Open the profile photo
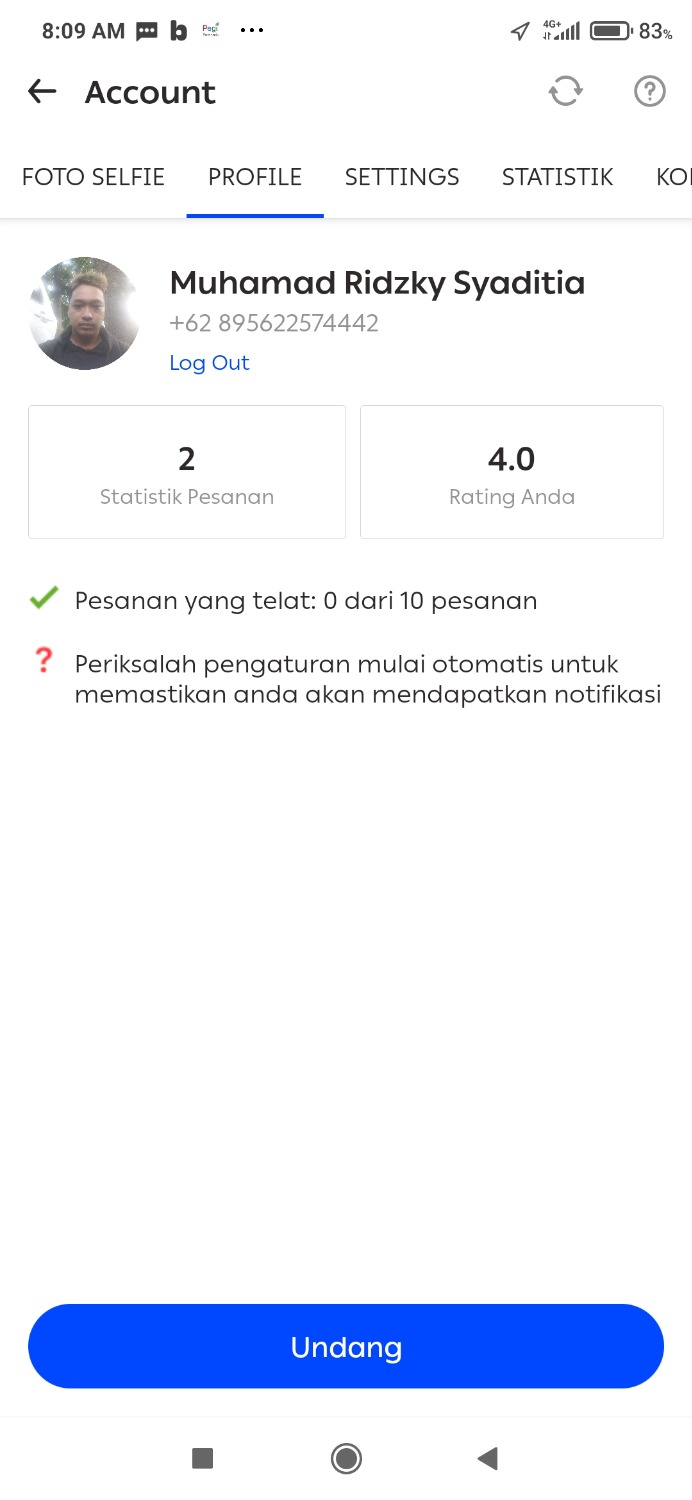Viewport: 692px width, 1500px height. tap(85, 314)
